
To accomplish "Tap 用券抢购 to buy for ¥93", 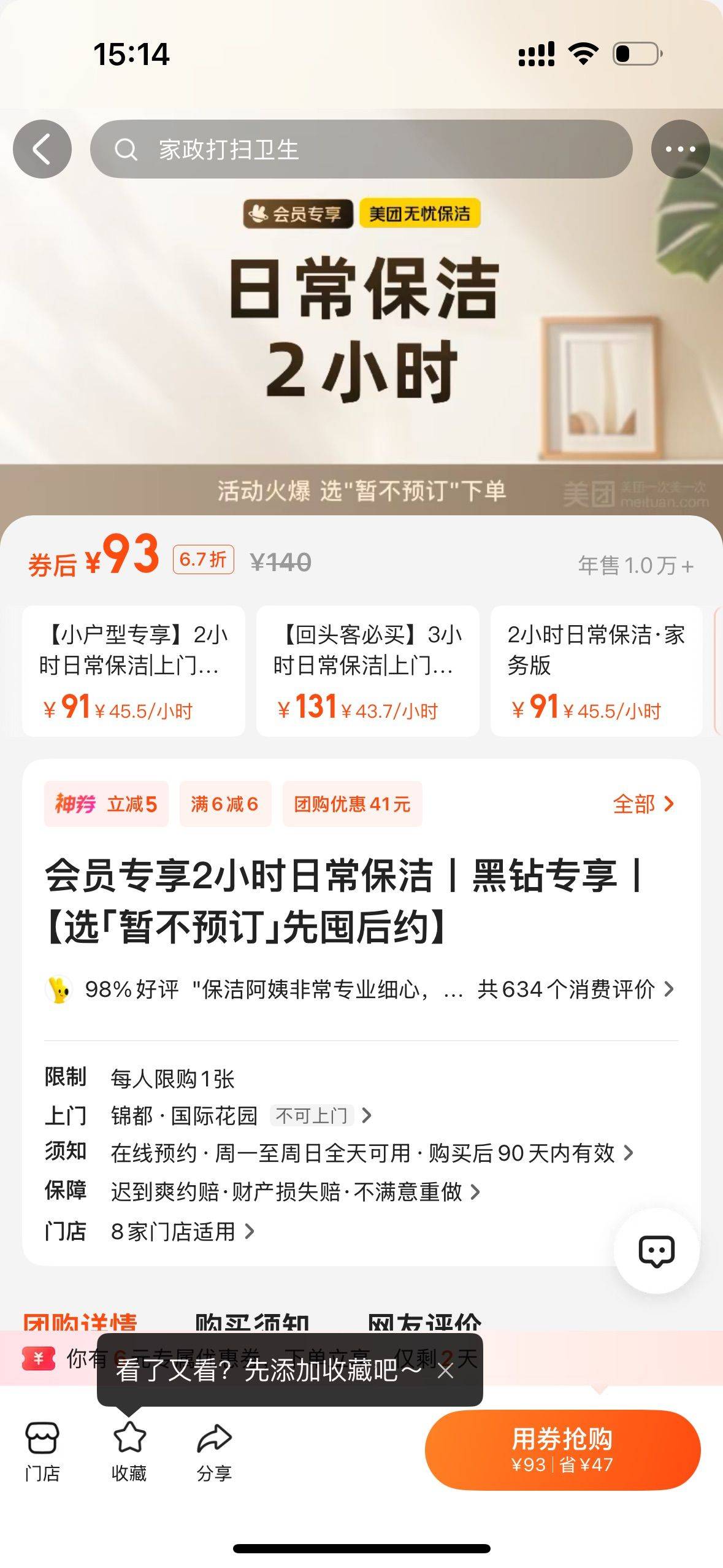I will [x=562, y=1450].
